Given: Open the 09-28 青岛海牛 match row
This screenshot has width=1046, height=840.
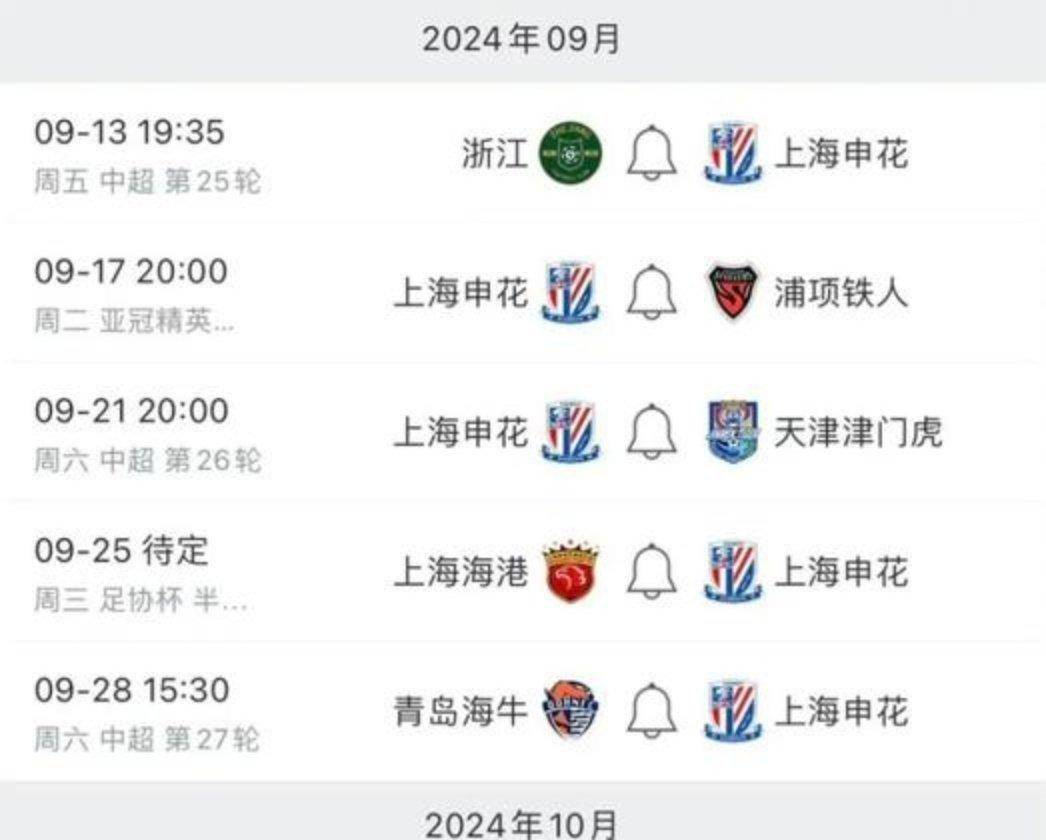Looking at the screenshot, I should (150, 711).
